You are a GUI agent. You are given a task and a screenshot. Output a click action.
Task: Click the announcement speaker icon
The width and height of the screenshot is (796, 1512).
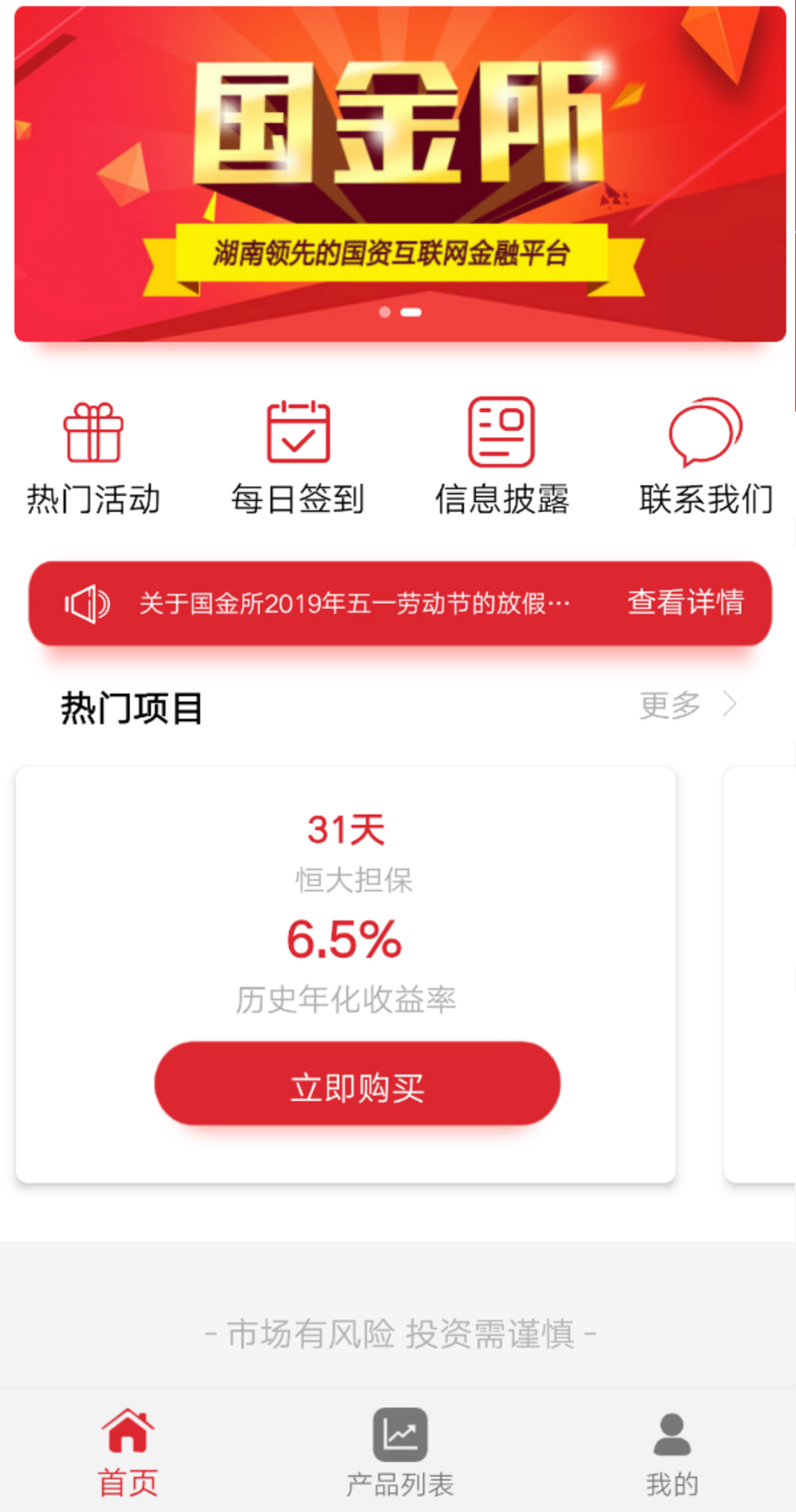coord(87,603)
